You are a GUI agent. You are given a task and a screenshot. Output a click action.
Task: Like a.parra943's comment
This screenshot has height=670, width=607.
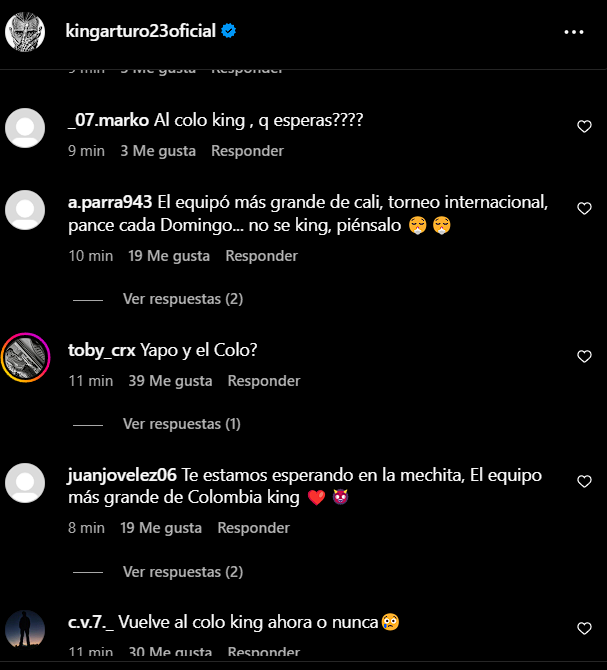(584, 209)
